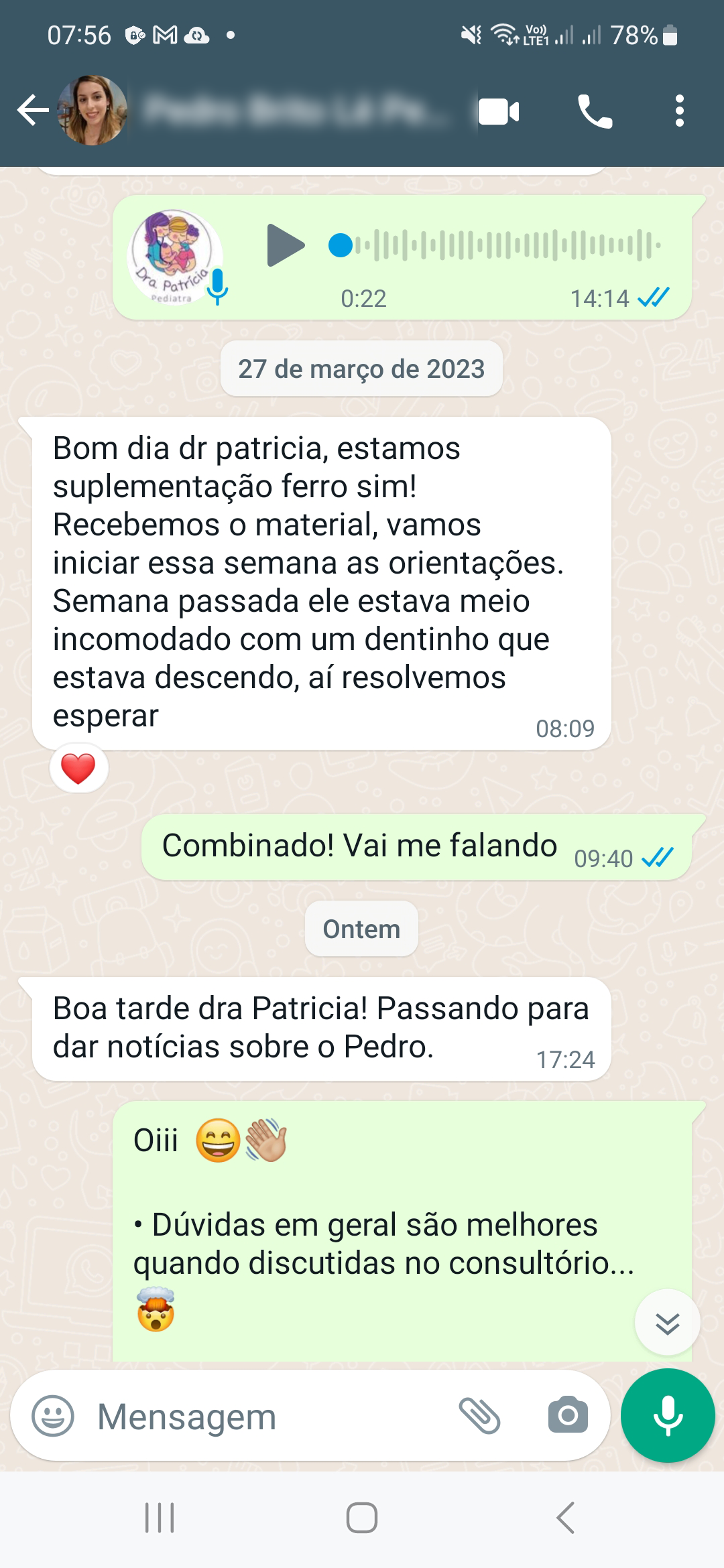Focus the Mensagem text field

pyautogui.click(x=268, y=1417)
